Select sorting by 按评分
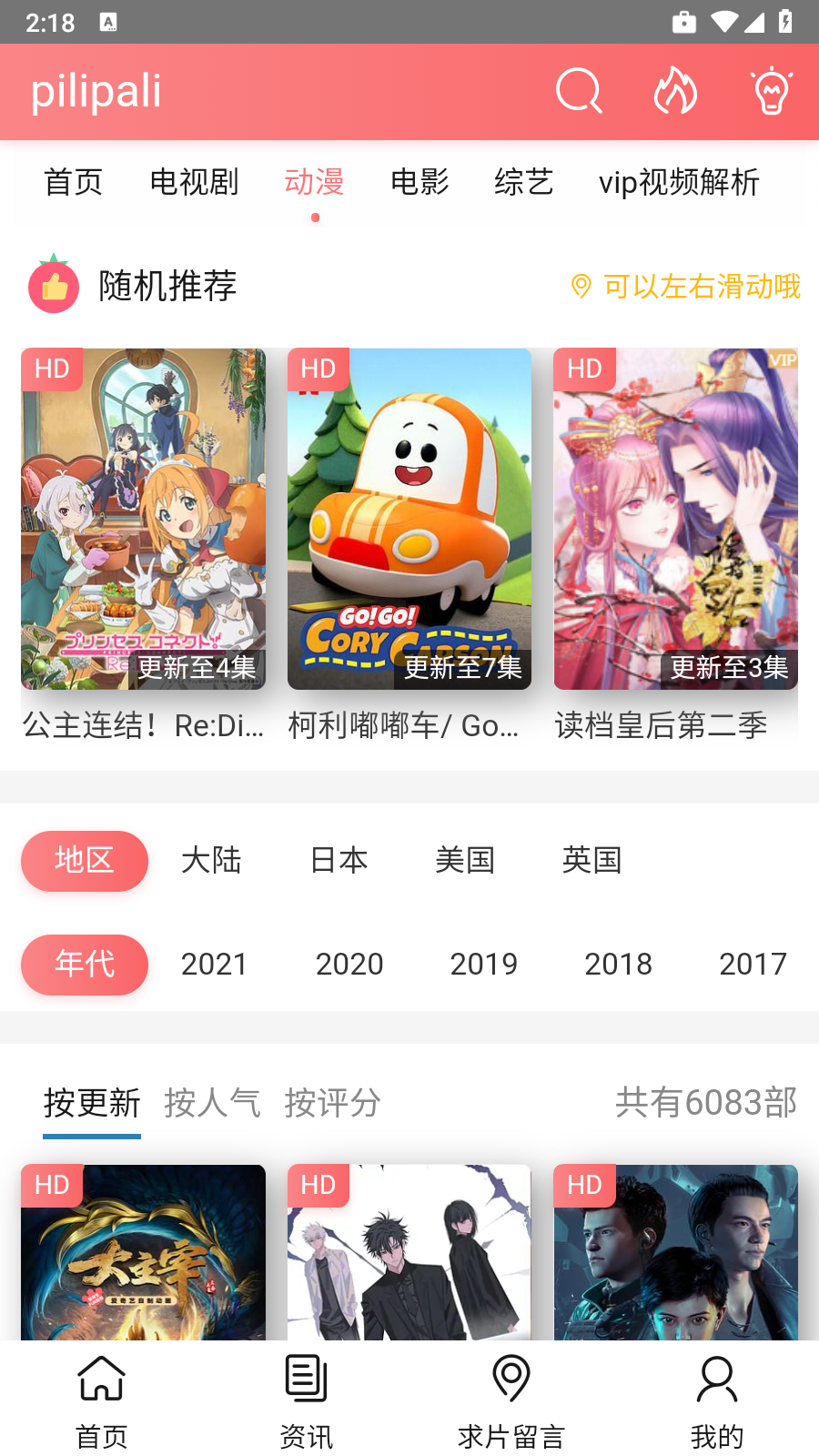Image resolution: width=819 pixels, height=1456 pixels. [x=333, y=1103]
